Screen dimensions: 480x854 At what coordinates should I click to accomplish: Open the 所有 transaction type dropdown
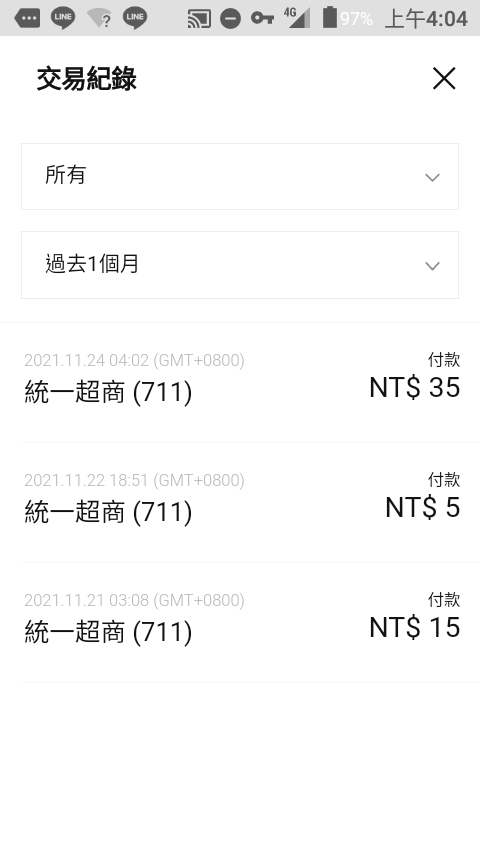240,176
